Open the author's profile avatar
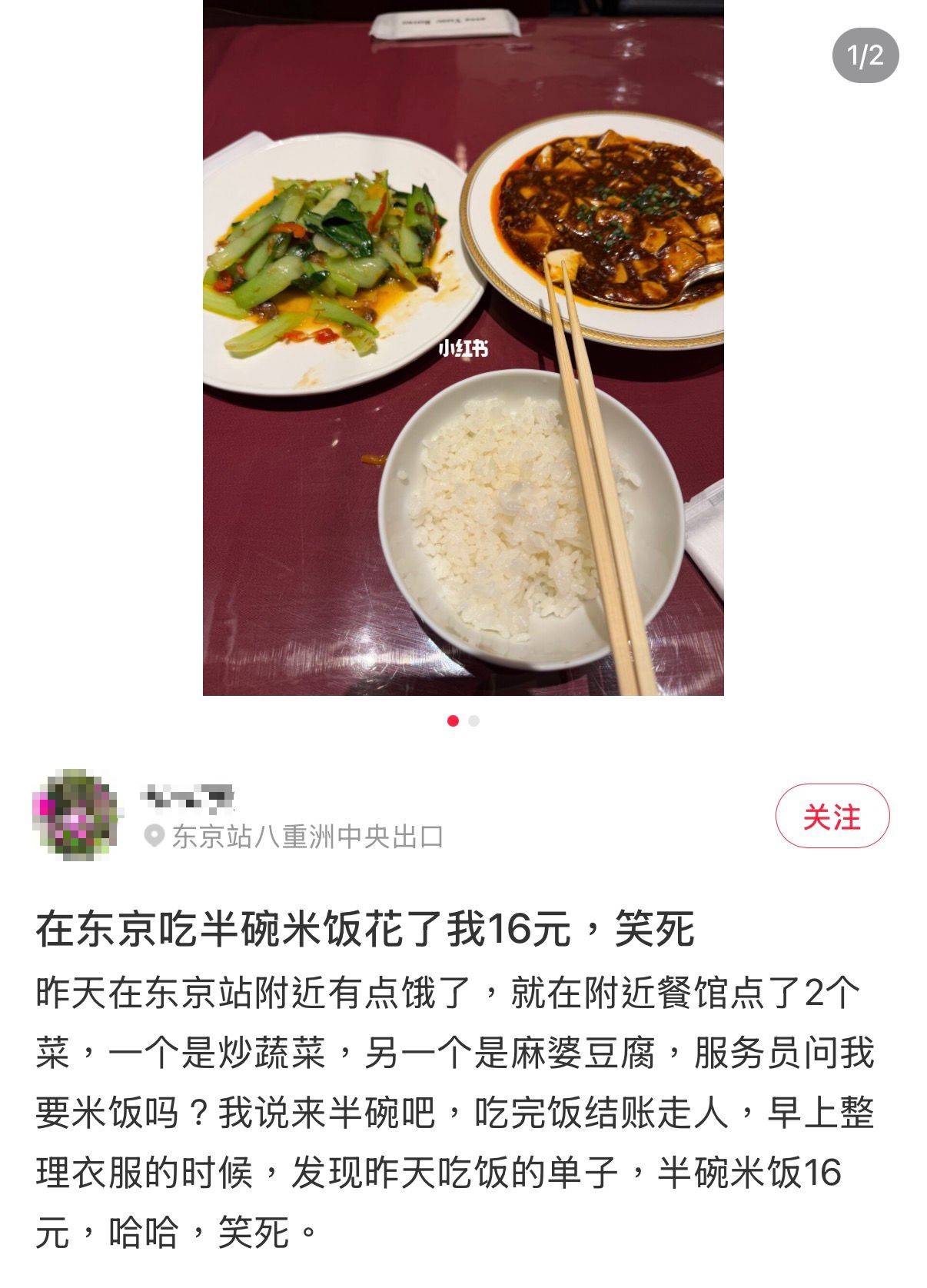The width and height of the screenshot is (927, 1288). click(75, 814)
